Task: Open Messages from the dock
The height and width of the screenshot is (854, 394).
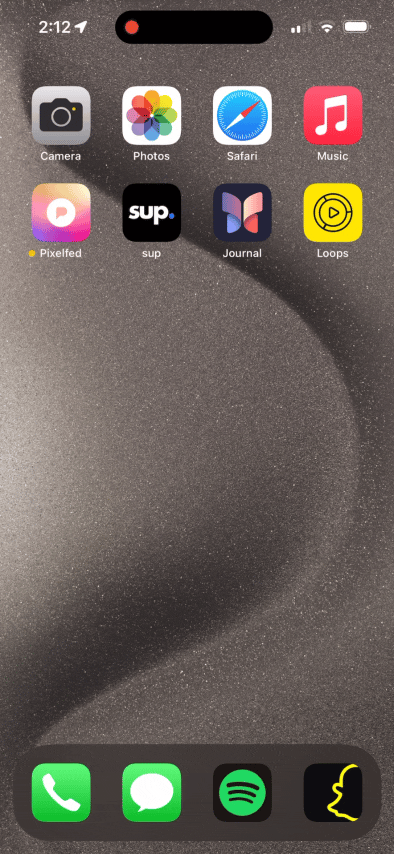Action: pyautogui.click(x=151, y=792)
